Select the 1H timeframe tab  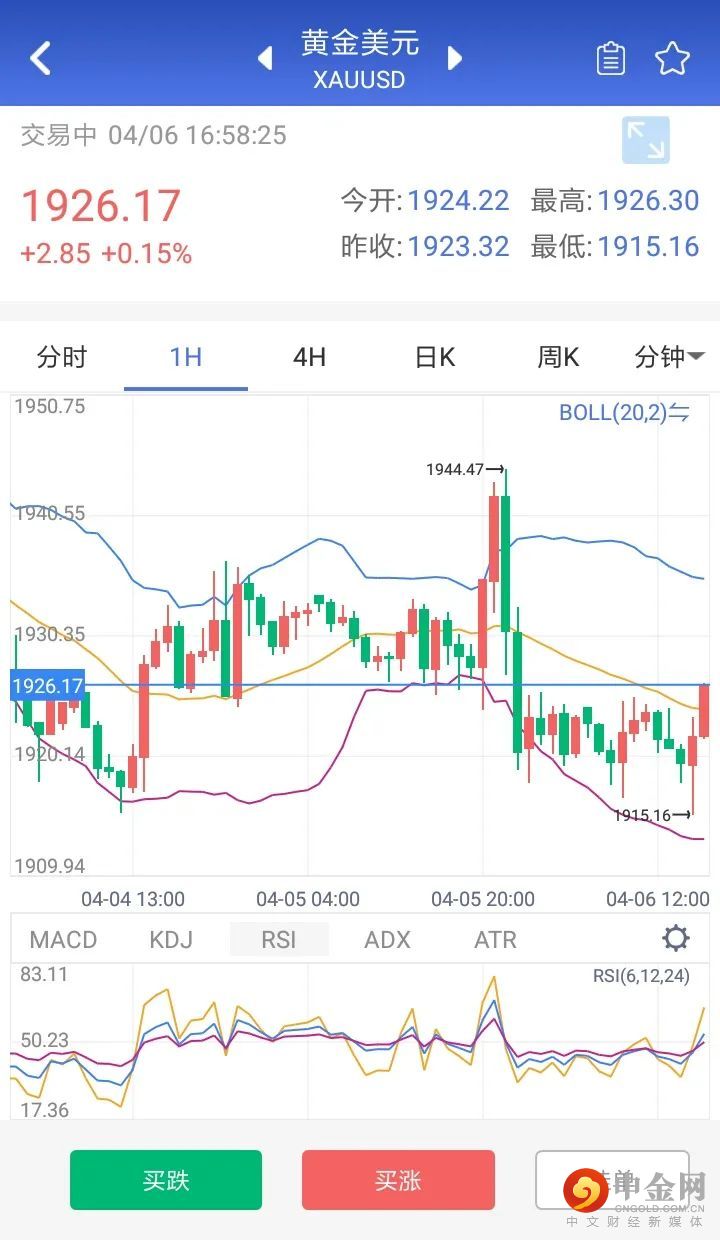[x=186, y=357]
